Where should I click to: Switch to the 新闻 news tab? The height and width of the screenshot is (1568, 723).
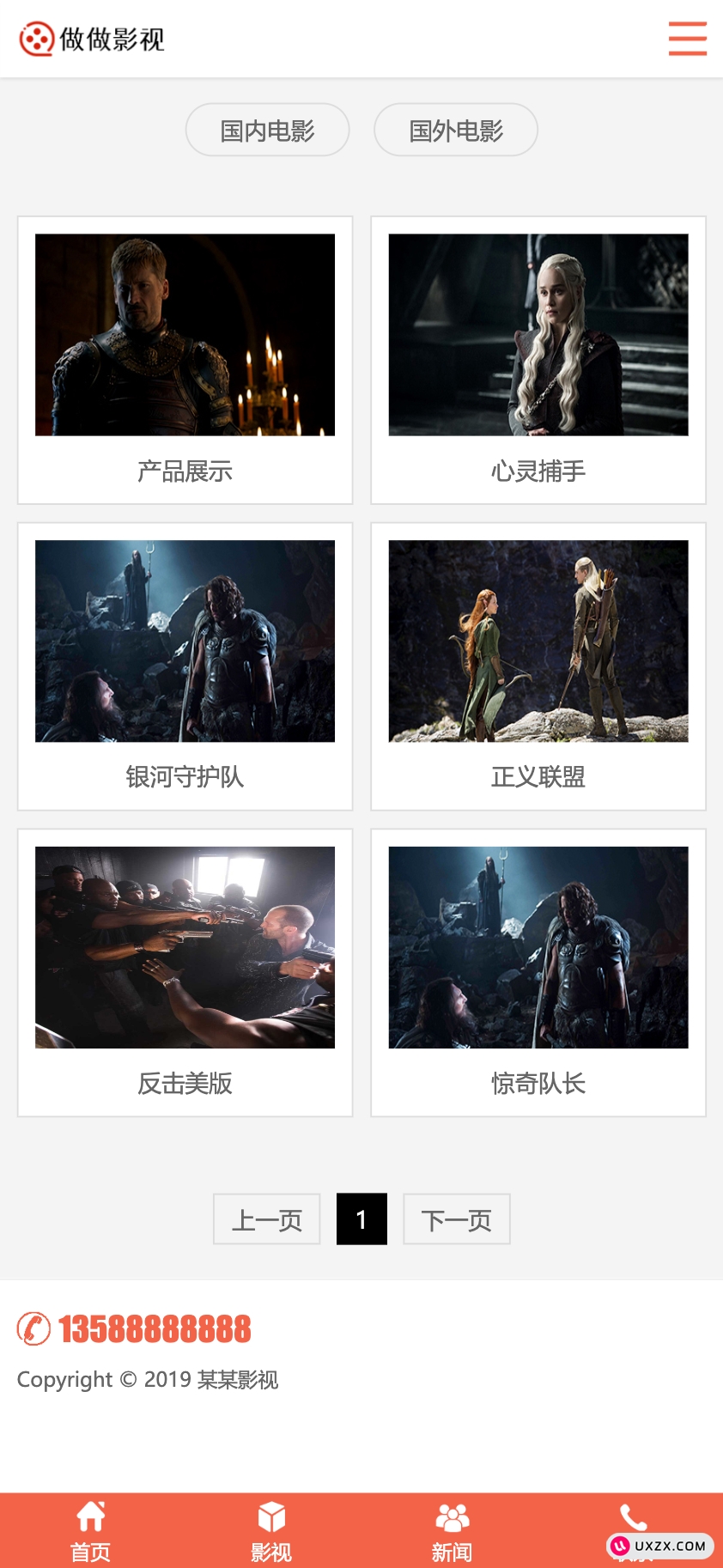(452, 1531)
